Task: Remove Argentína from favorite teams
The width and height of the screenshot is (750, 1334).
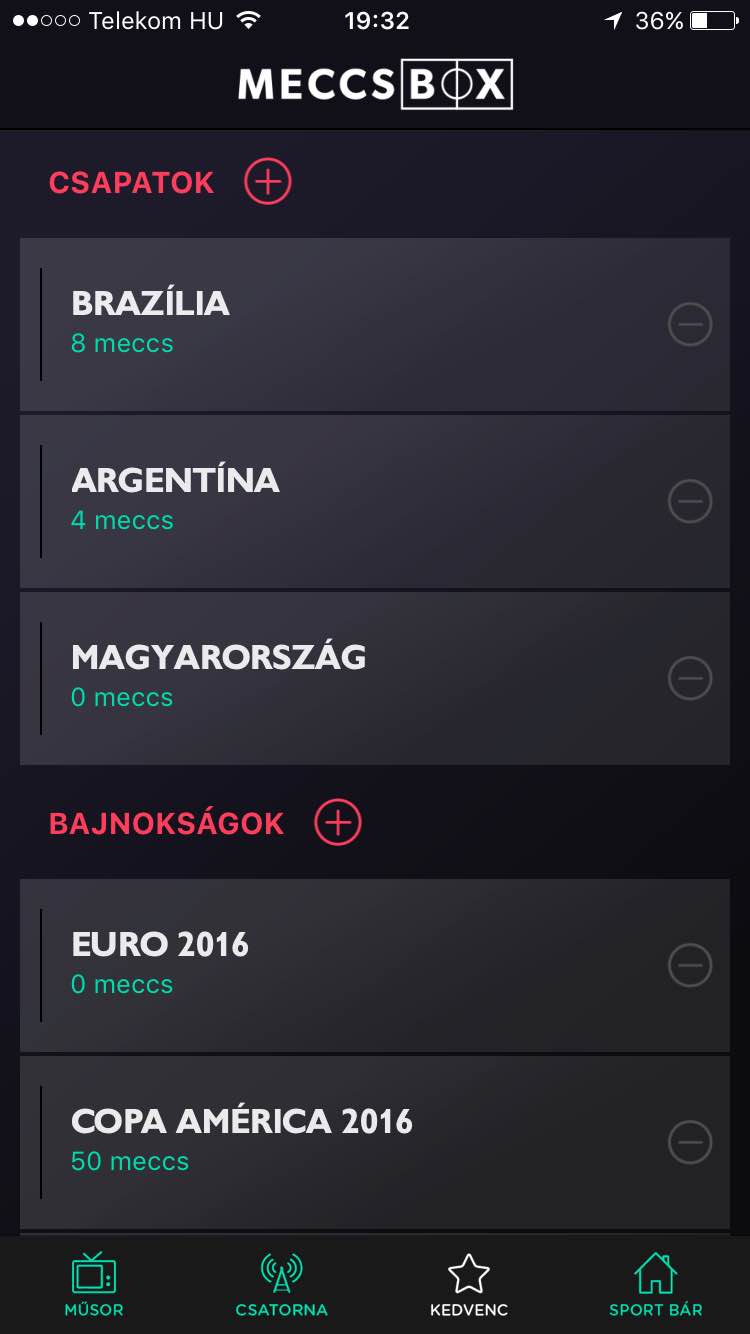Action: 690,501
